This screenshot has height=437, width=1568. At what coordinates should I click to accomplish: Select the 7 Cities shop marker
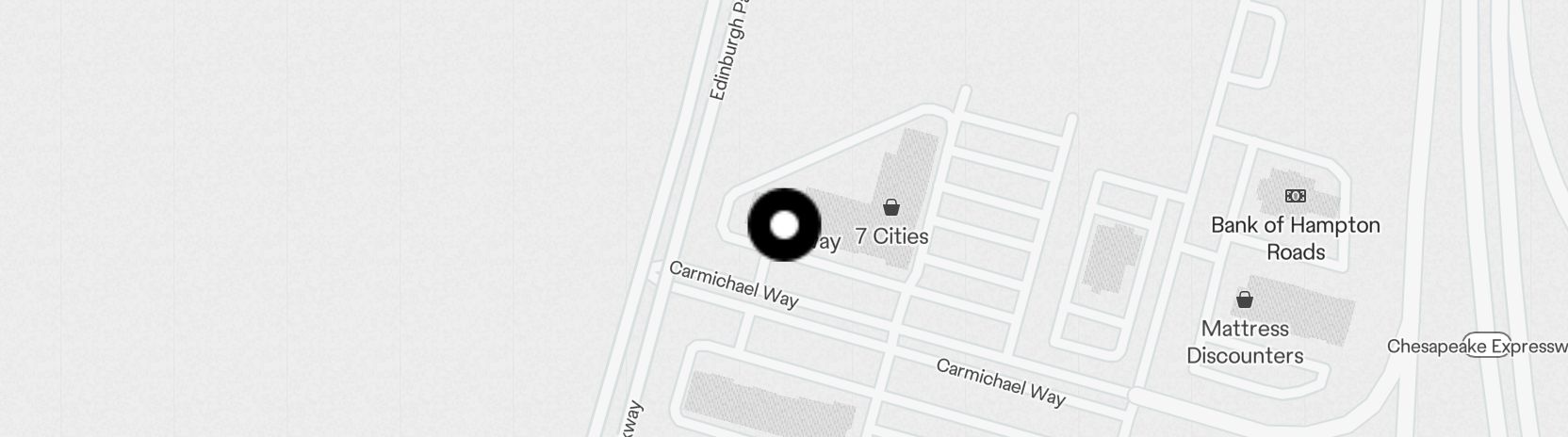coord(890,207)
